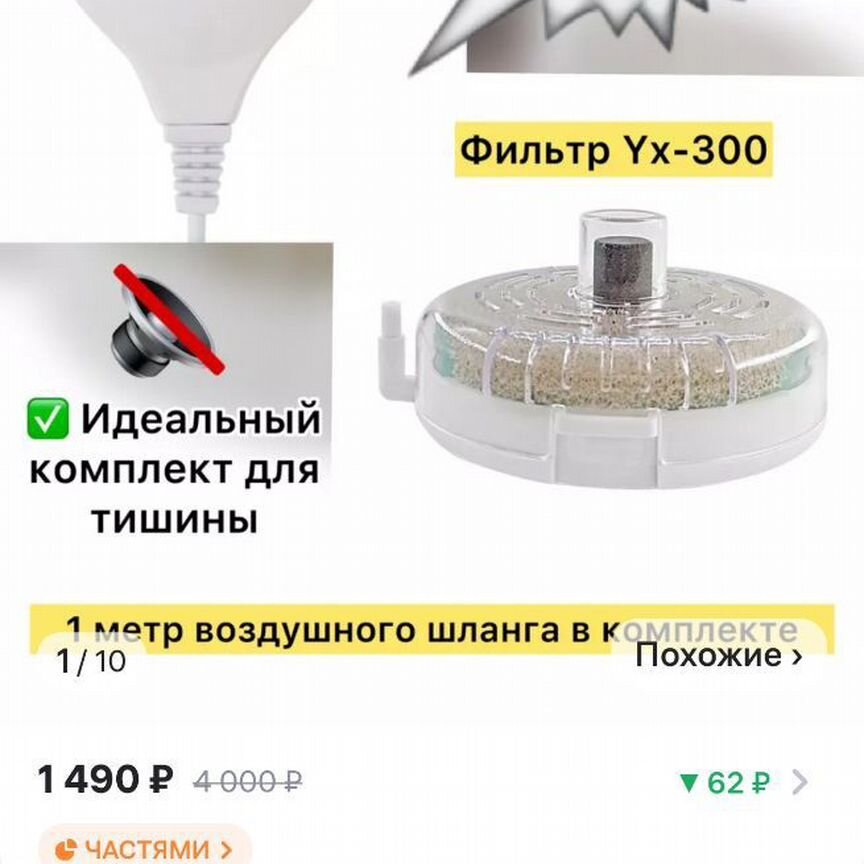
Task: View price drop details for 62 ₽
Action: [x=742, y=783]
